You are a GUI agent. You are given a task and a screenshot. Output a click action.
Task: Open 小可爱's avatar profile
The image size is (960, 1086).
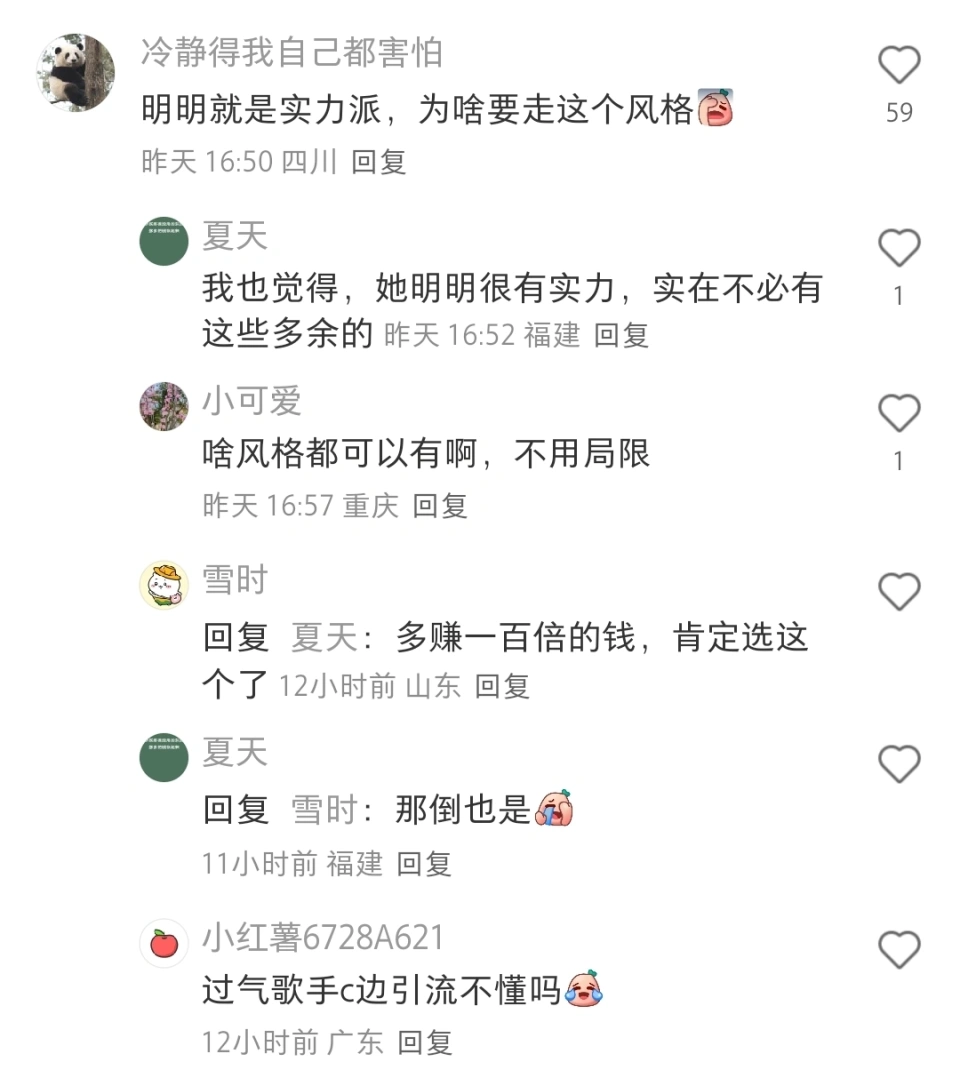[x=164, y=406]
